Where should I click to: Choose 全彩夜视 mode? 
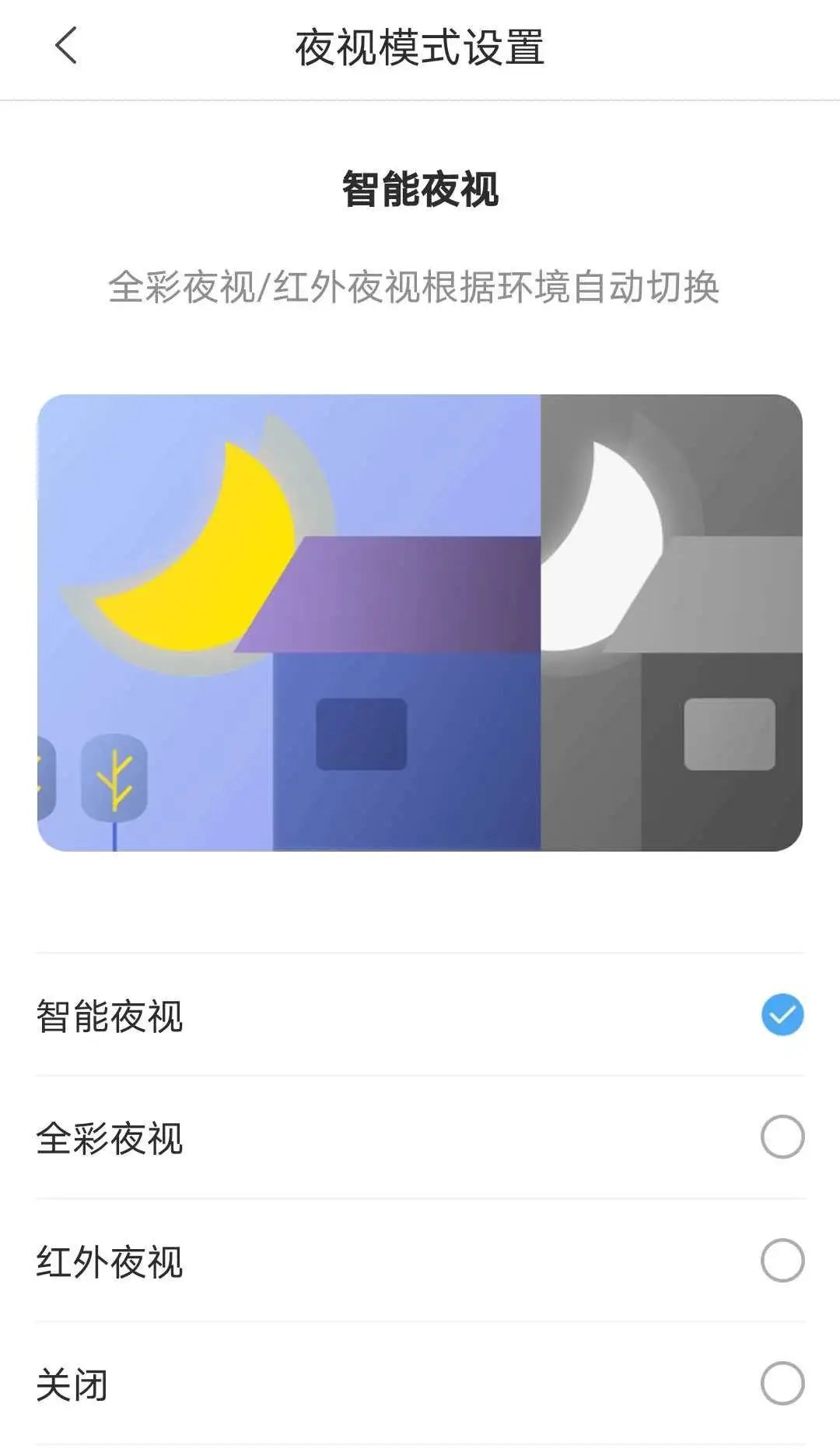(x=782, y=1137)
